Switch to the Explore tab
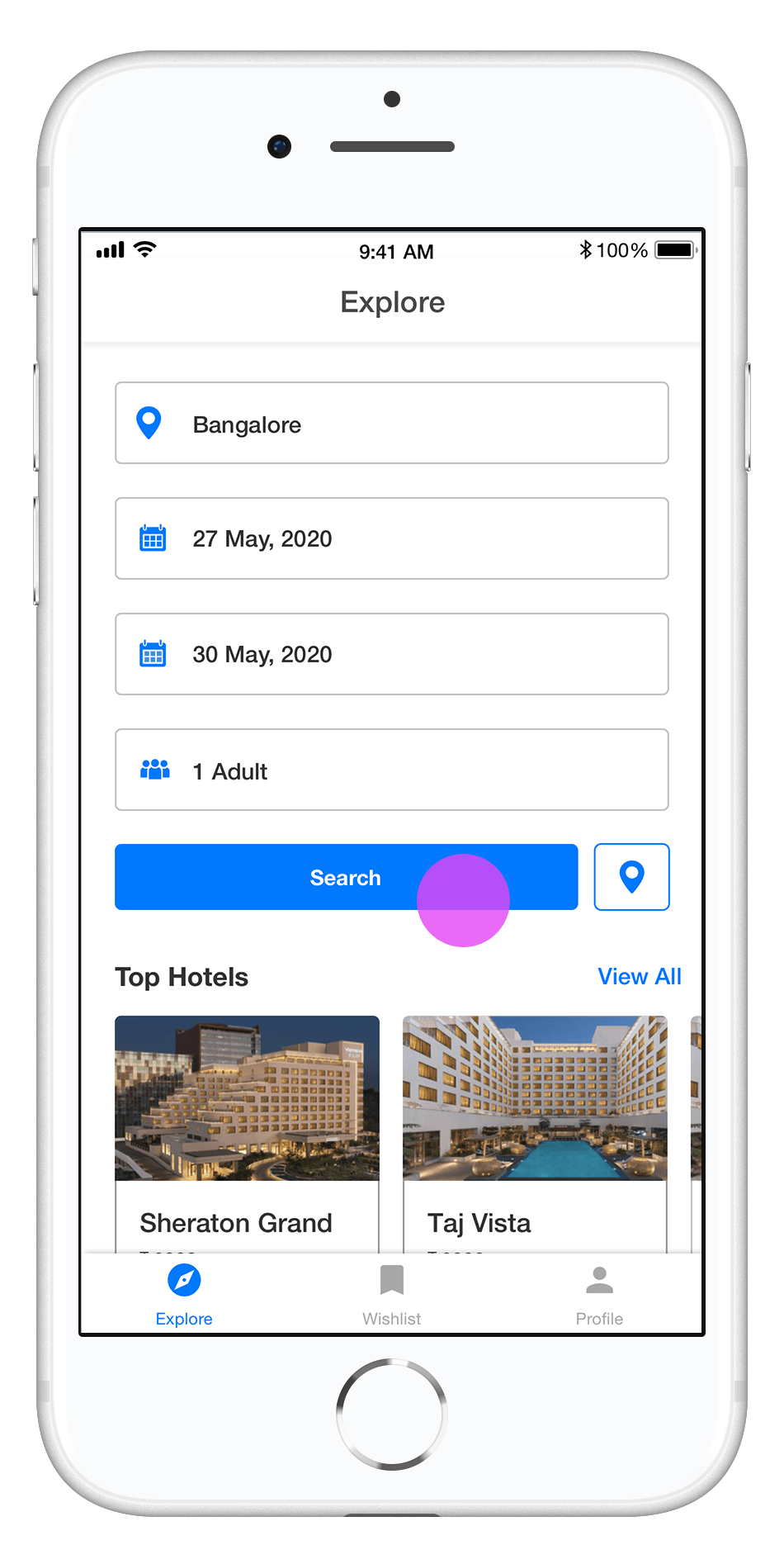The width and height of the screenshot is (784, 1564). click(x=184, y=1294)
